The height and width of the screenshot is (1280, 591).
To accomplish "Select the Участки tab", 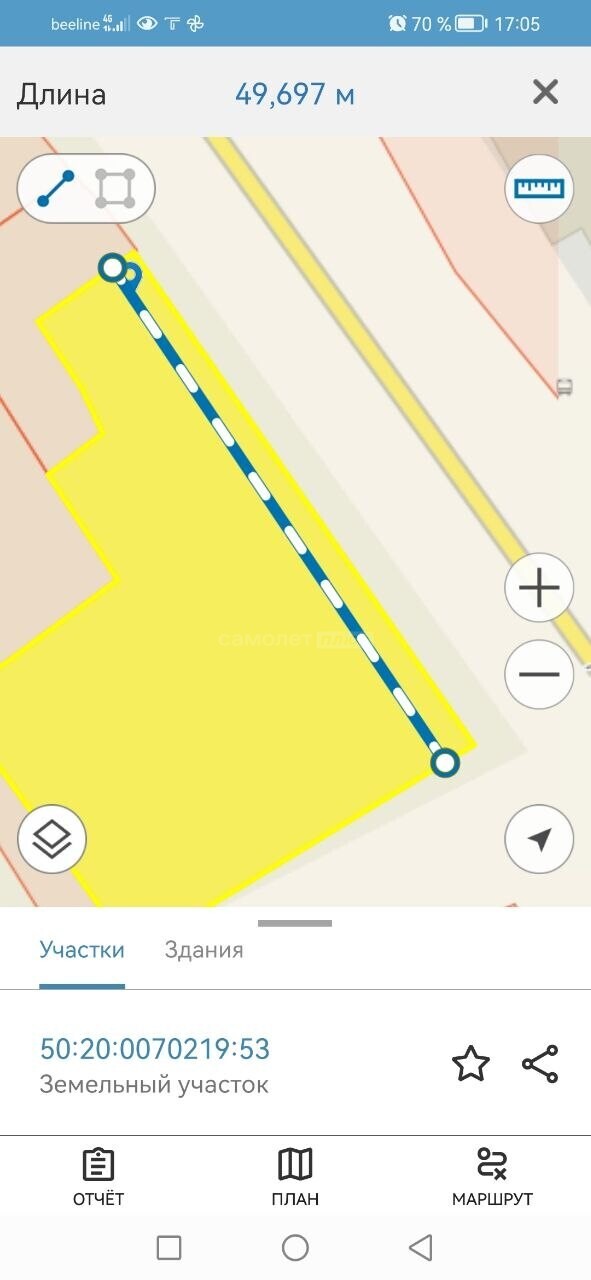I will (82, 950).
